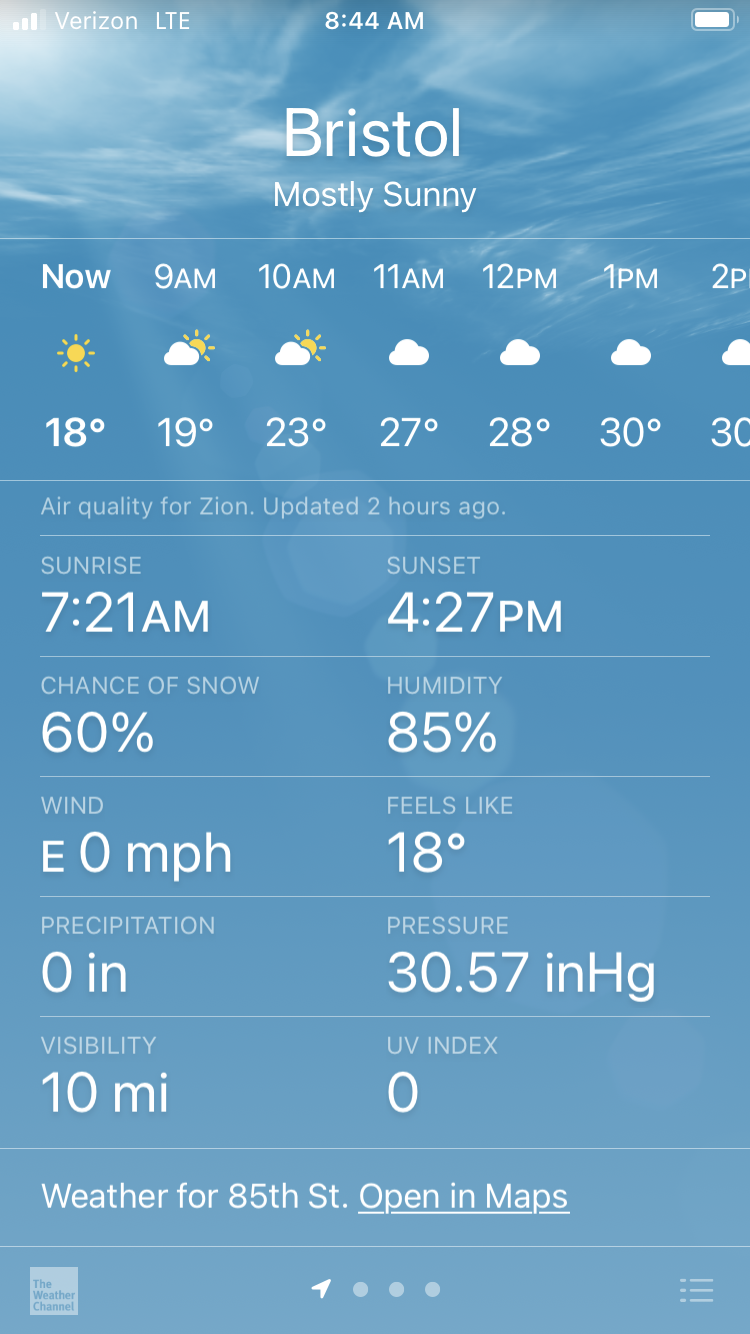Select the page indicator dots
The width and height of the screenshot is (750, 1334).
376,1290
